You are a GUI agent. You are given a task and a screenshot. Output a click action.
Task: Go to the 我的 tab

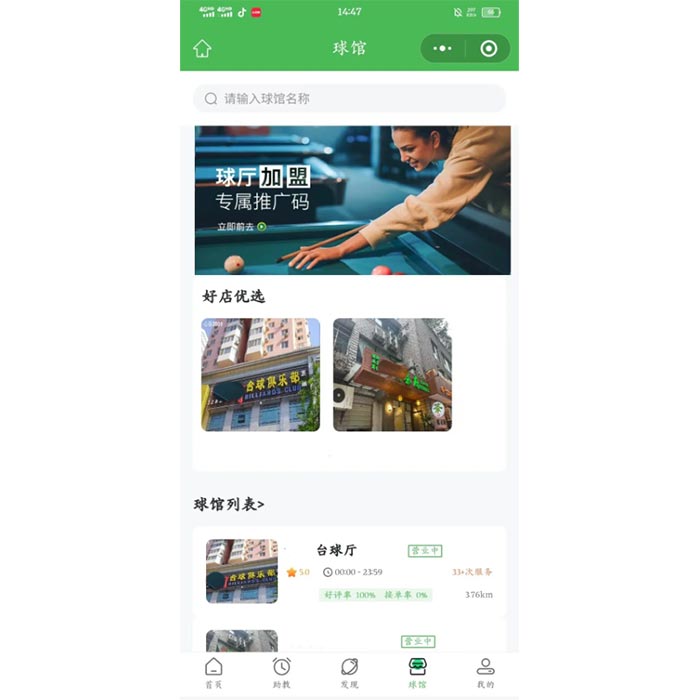(485, 672)
